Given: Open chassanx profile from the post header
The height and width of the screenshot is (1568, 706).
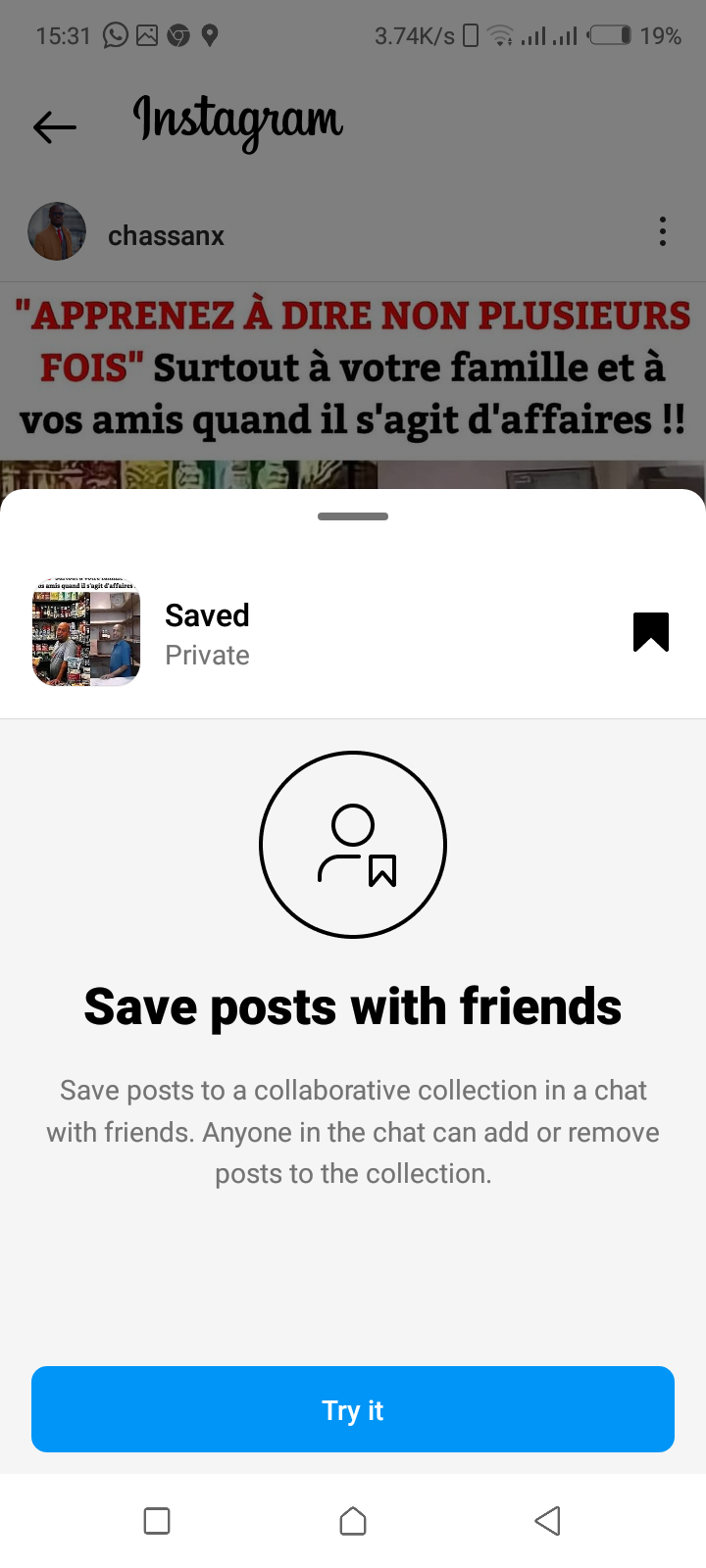Looking at the screenshot, I should (166, 236).
